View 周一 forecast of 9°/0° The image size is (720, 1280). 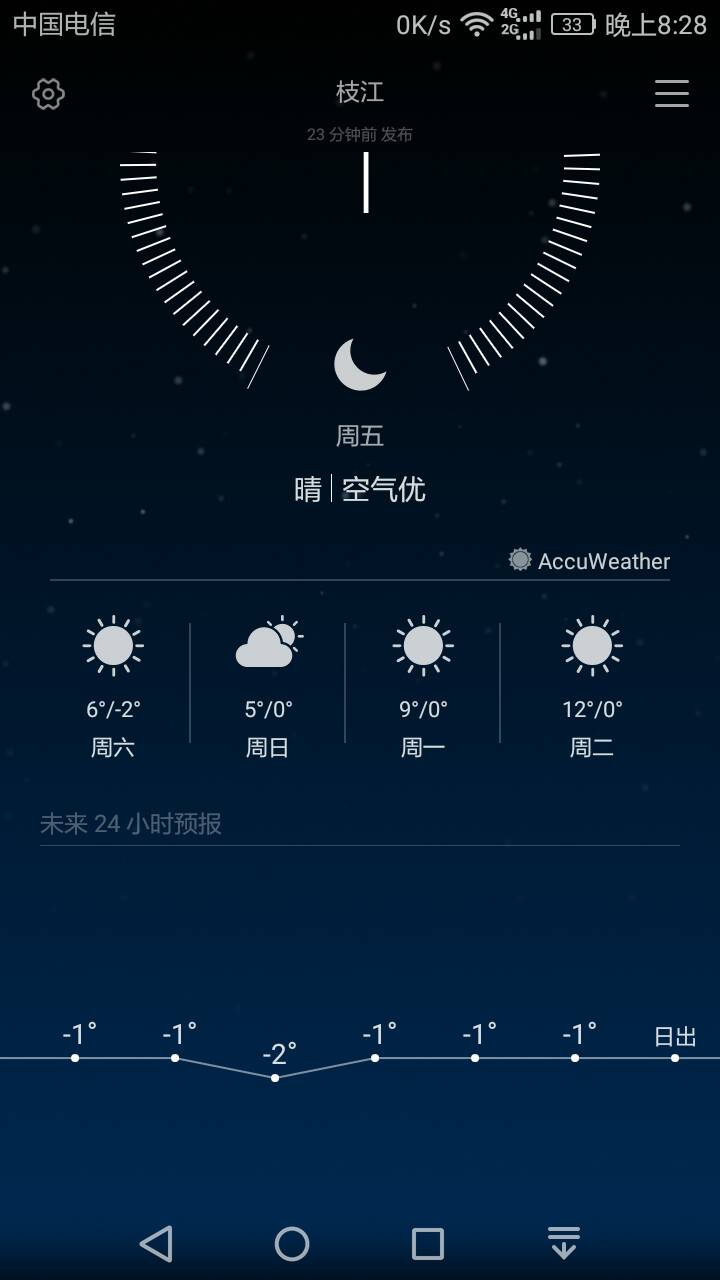coord(423,687)
